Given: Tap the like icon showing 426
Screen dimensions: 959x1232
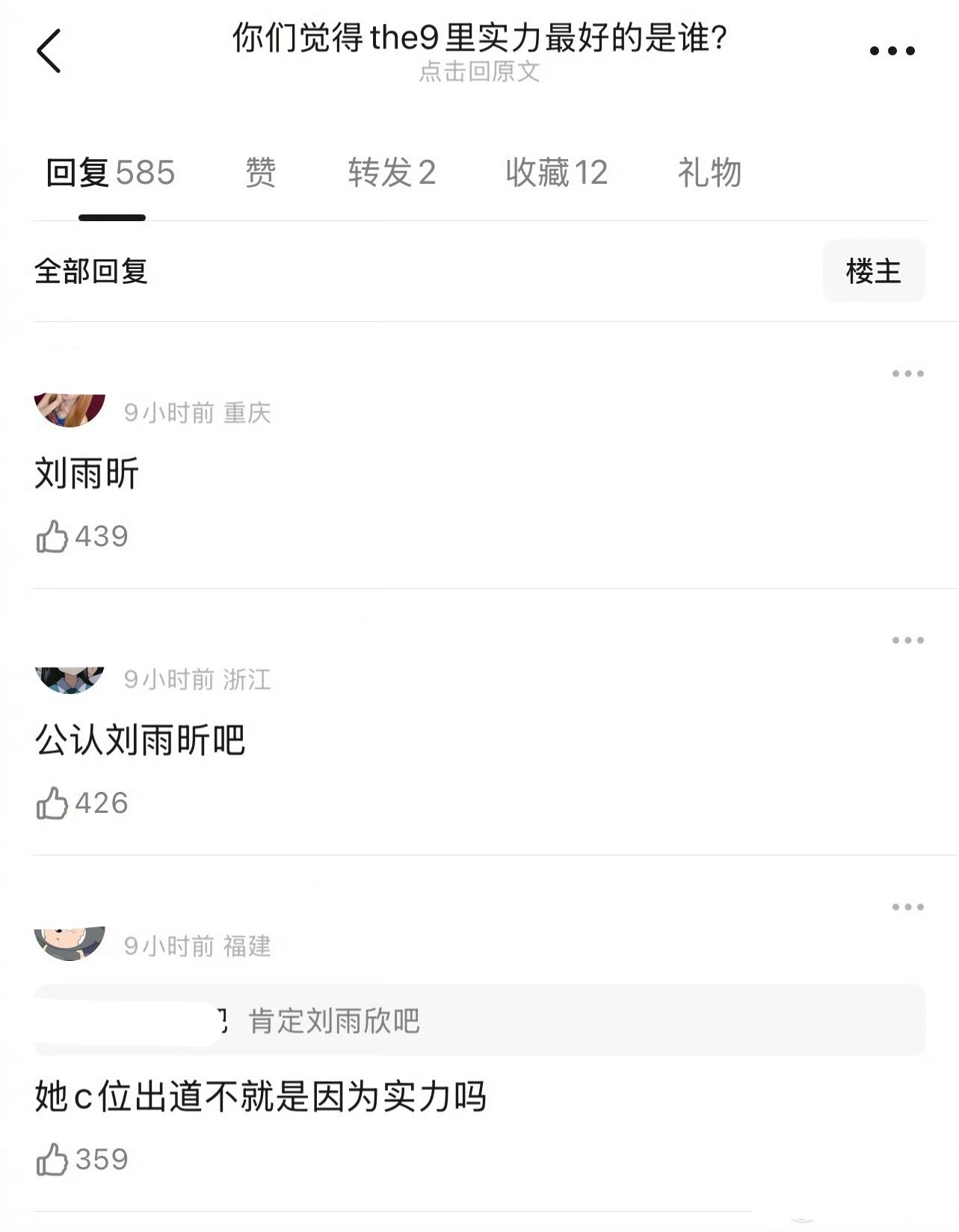Looking at the screenshot, I should click(x=51, y=803).
